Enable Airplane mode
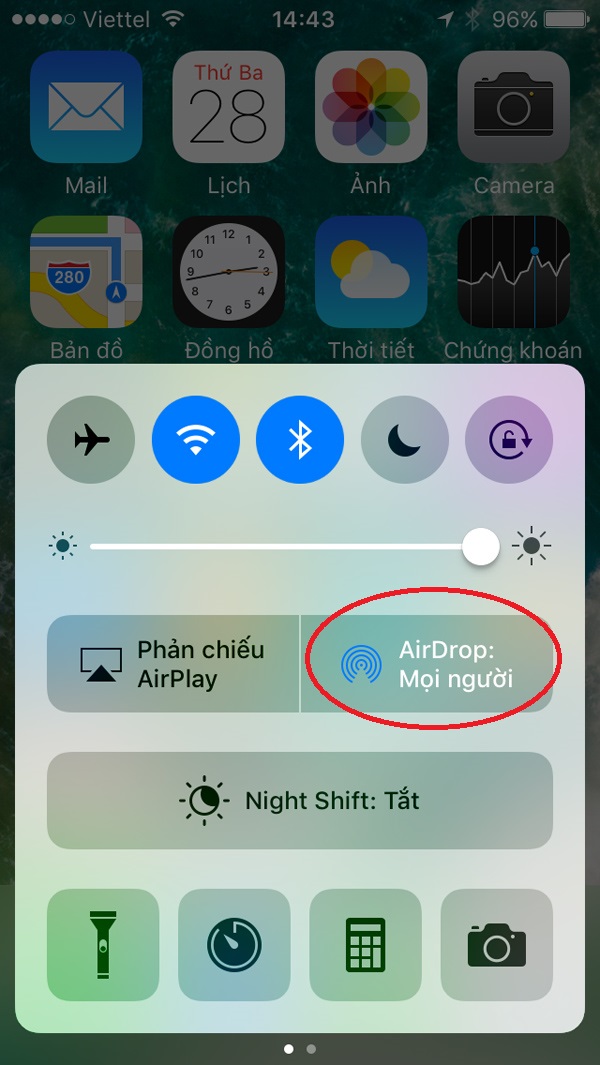Screen dimensions: 600x1065 point(91,440)
